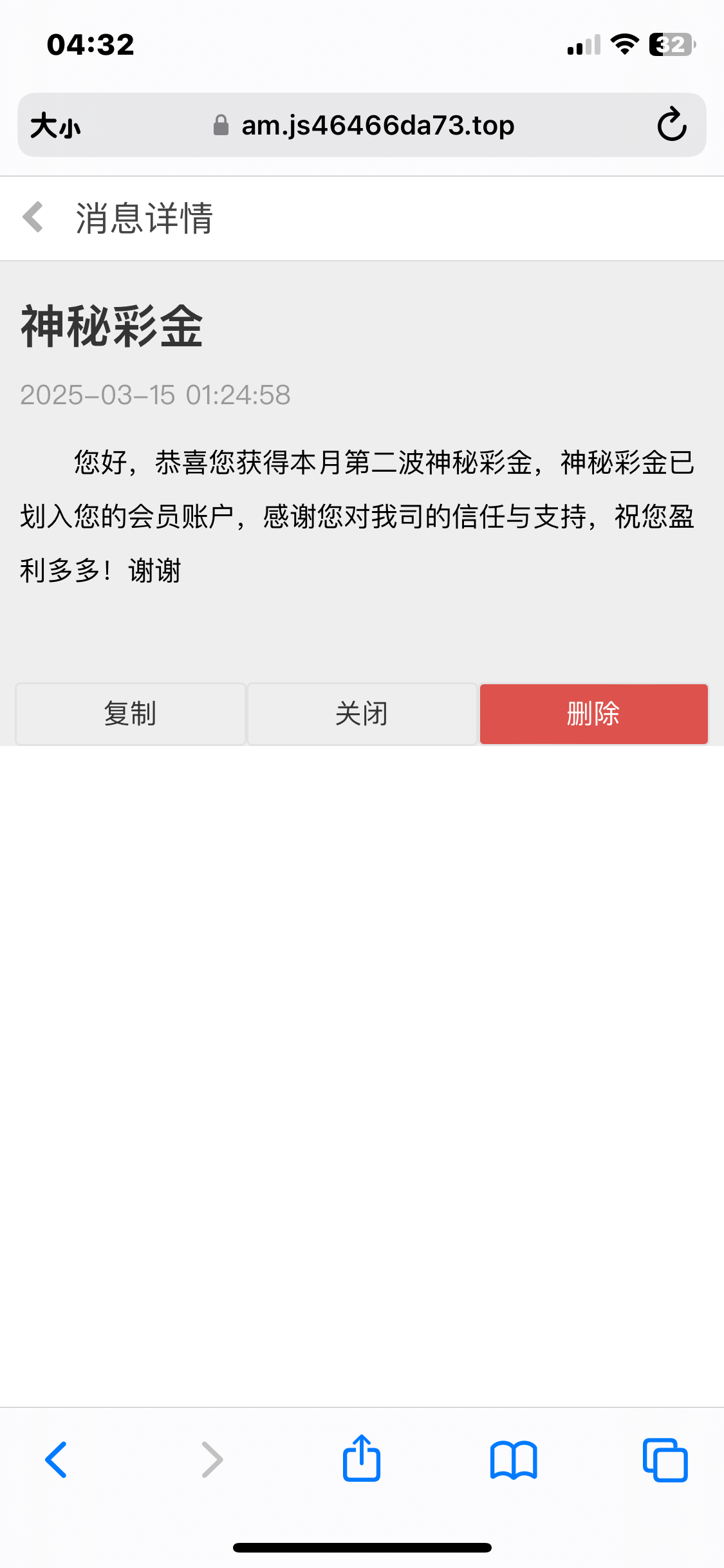Viewport: 724px width, 1568px height.
Task: Open Safari bookmarks
Action: tap(513, 1460)
